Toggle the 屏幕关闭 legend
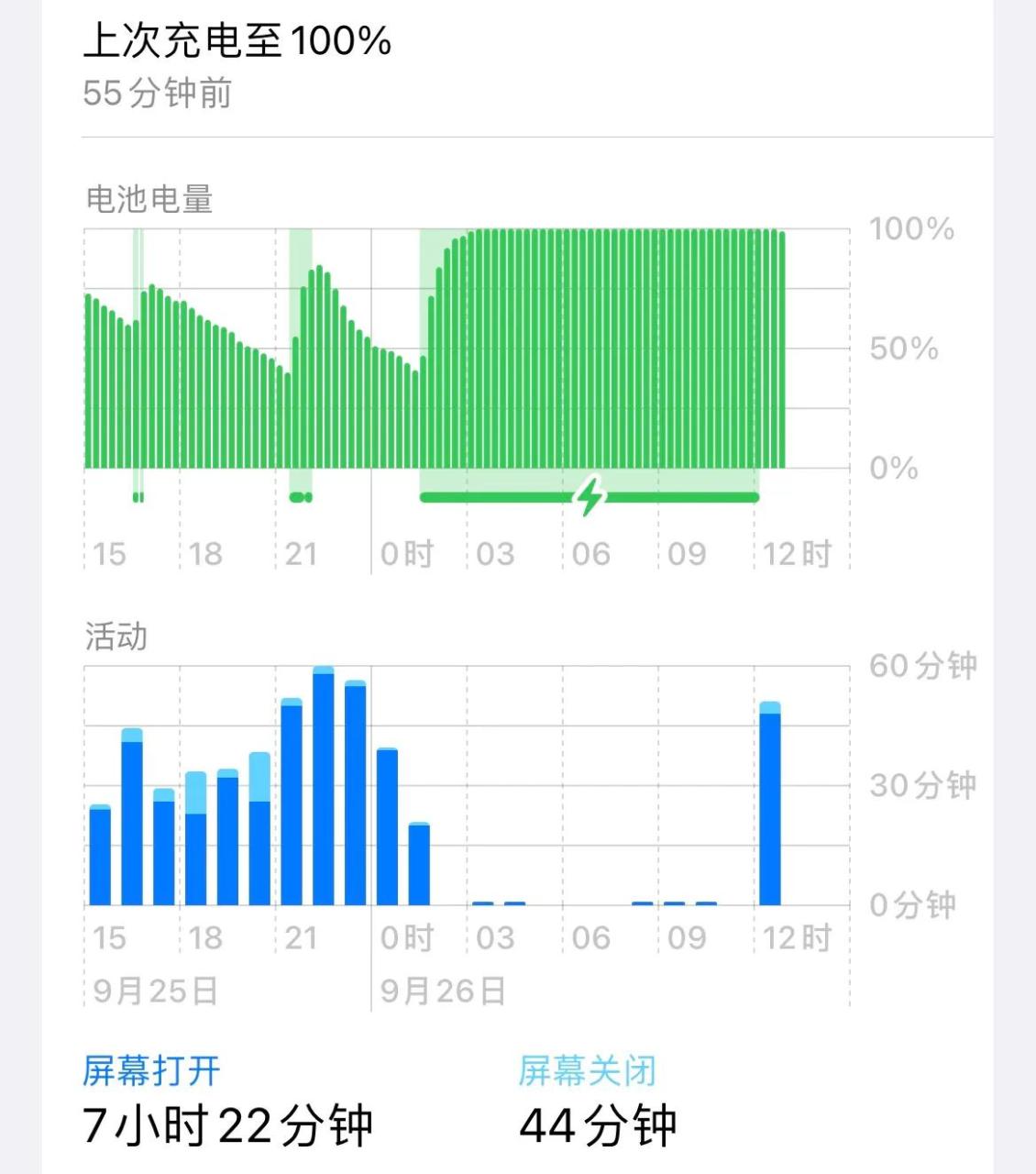 tap(588, 1069)
